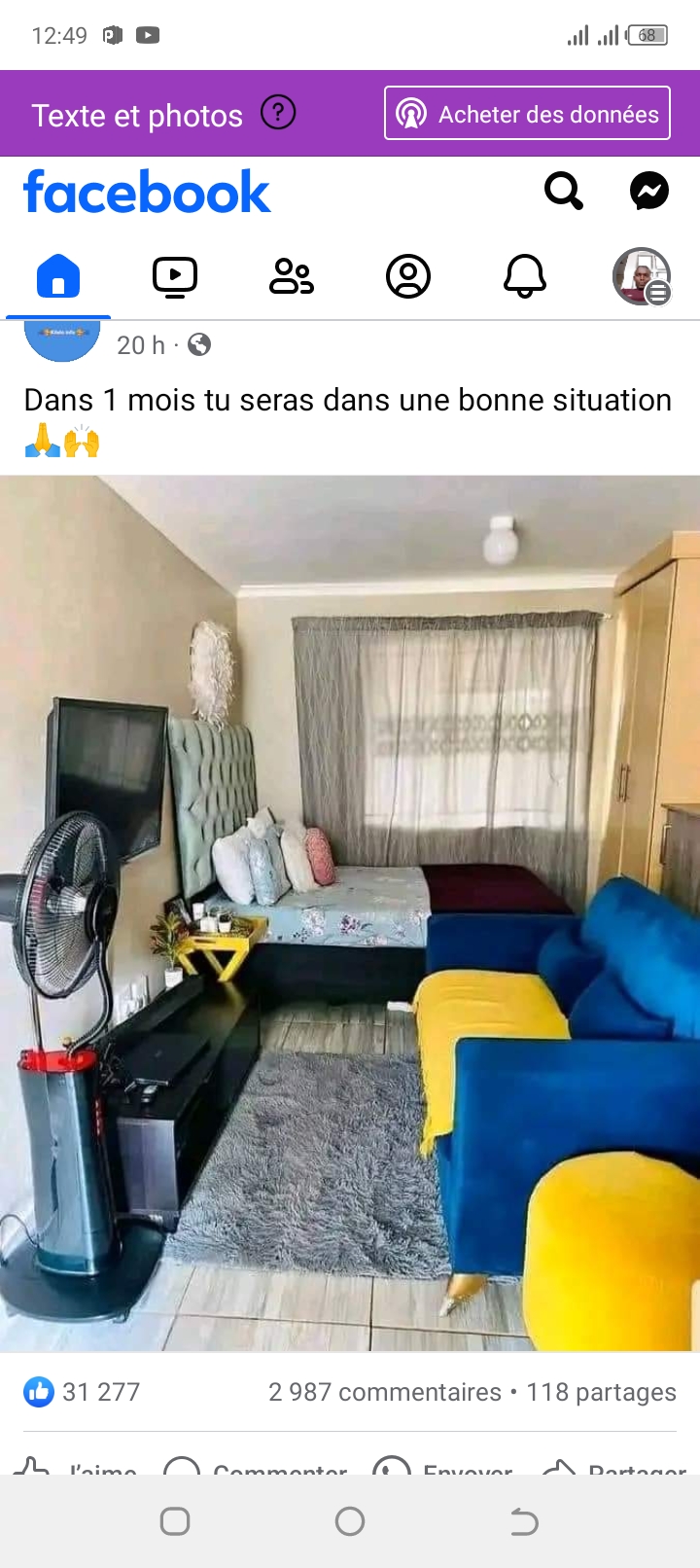Viewport: 700px width, 1568px height.
Task: Switch to the Home feed tab
Action: (58, 276)
